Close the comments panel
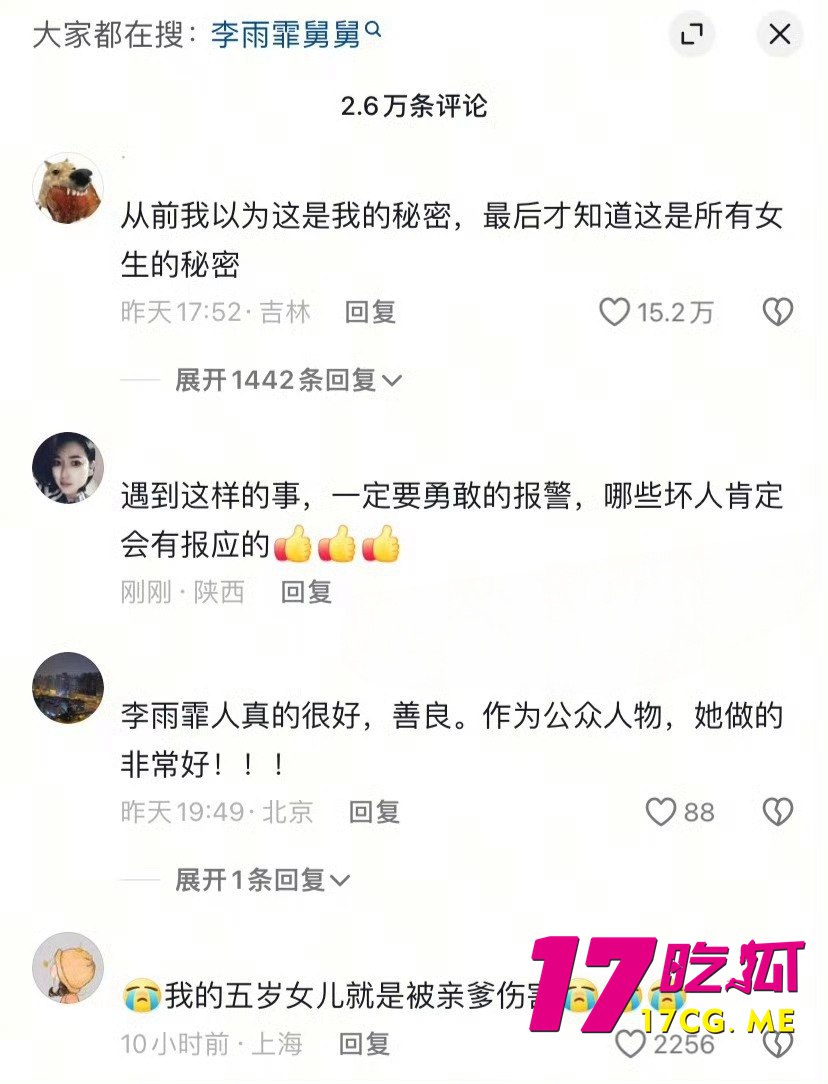Viewport: 828px width, 1084px height. point(779,35)
